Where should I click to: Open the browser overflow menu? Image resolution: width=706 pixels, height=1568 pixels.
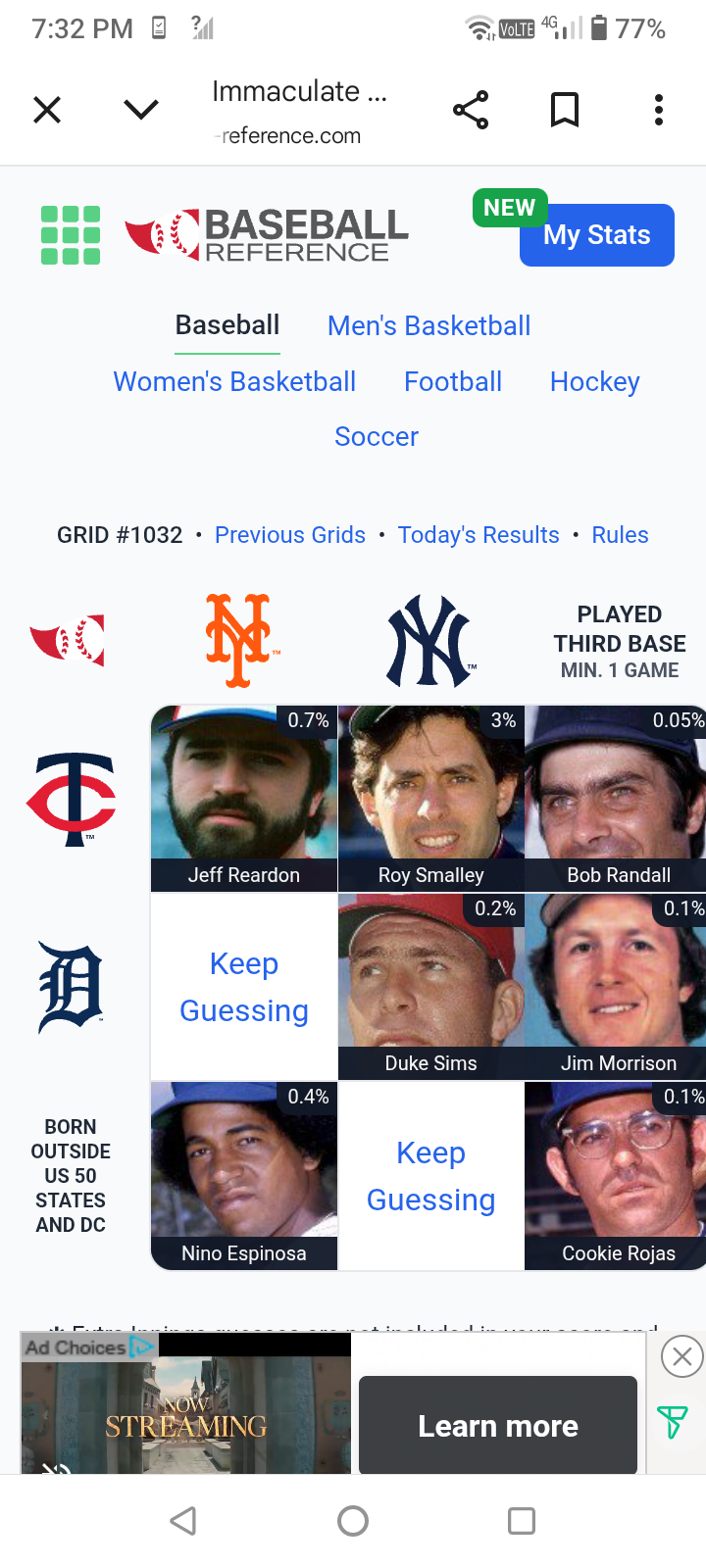point(659,110)
